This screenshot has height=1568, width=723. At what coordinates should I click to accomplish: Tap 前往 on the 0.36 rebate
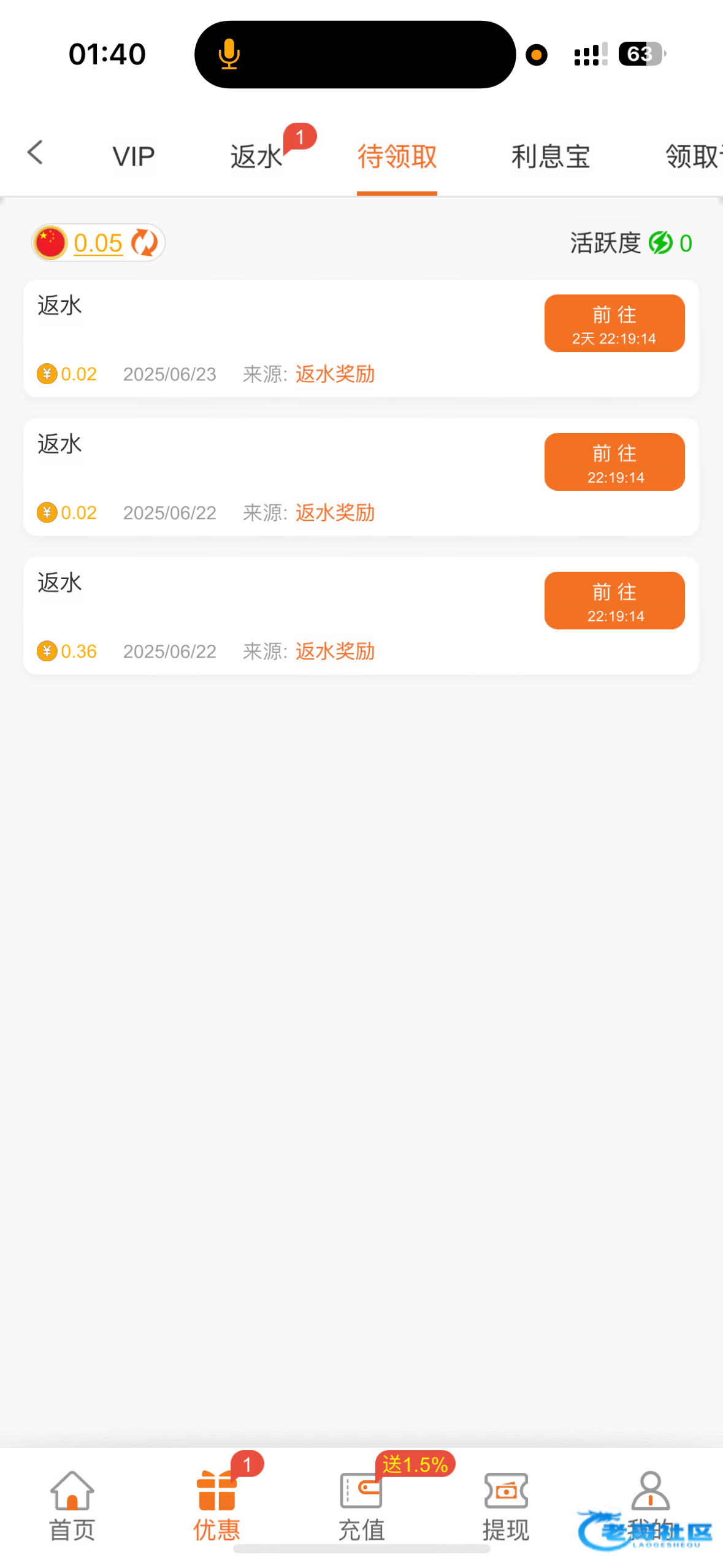pos(614,601)
